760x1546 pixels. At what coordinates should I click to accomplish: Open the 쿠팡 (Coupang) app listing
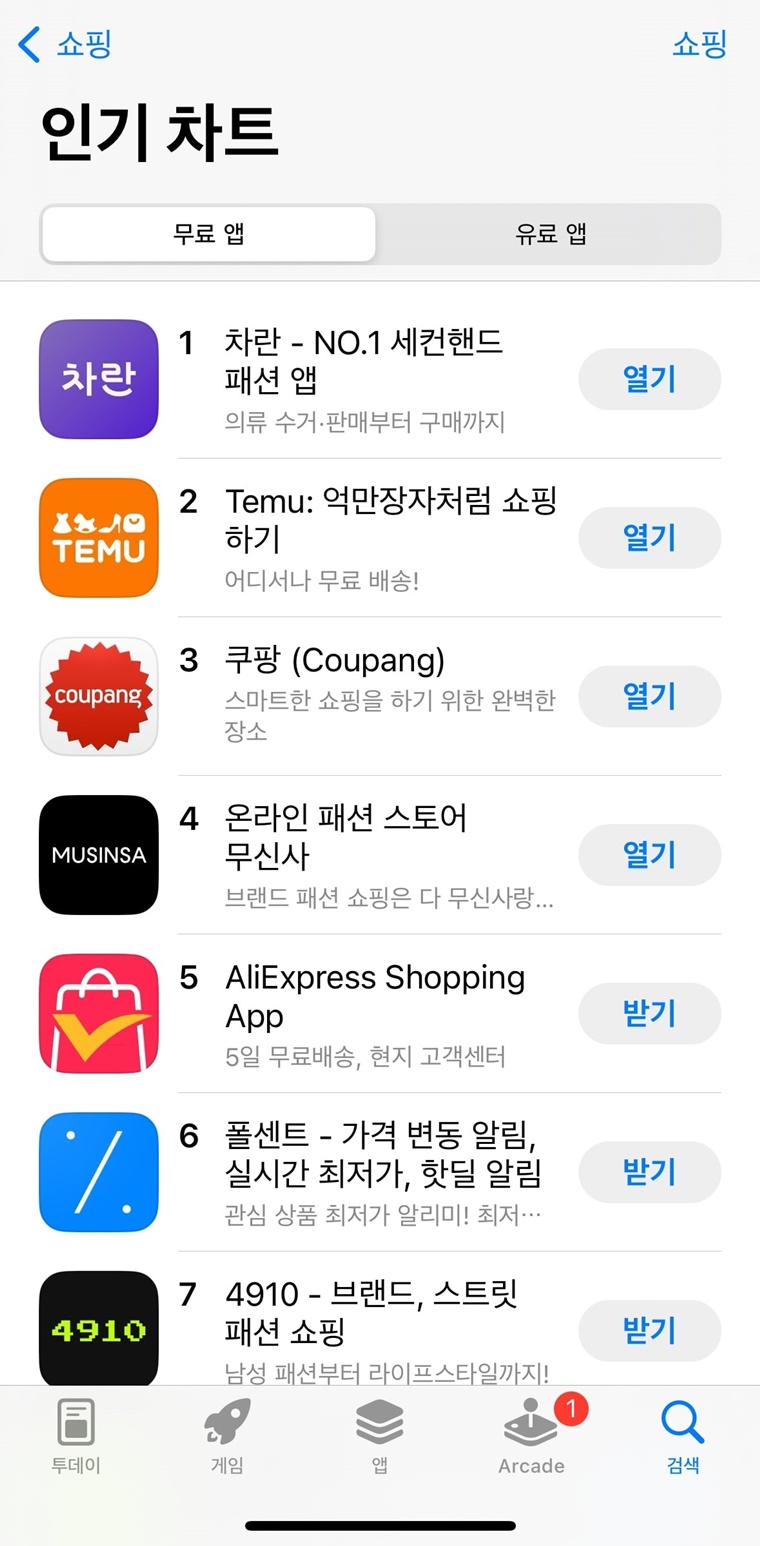pos(300,696)
